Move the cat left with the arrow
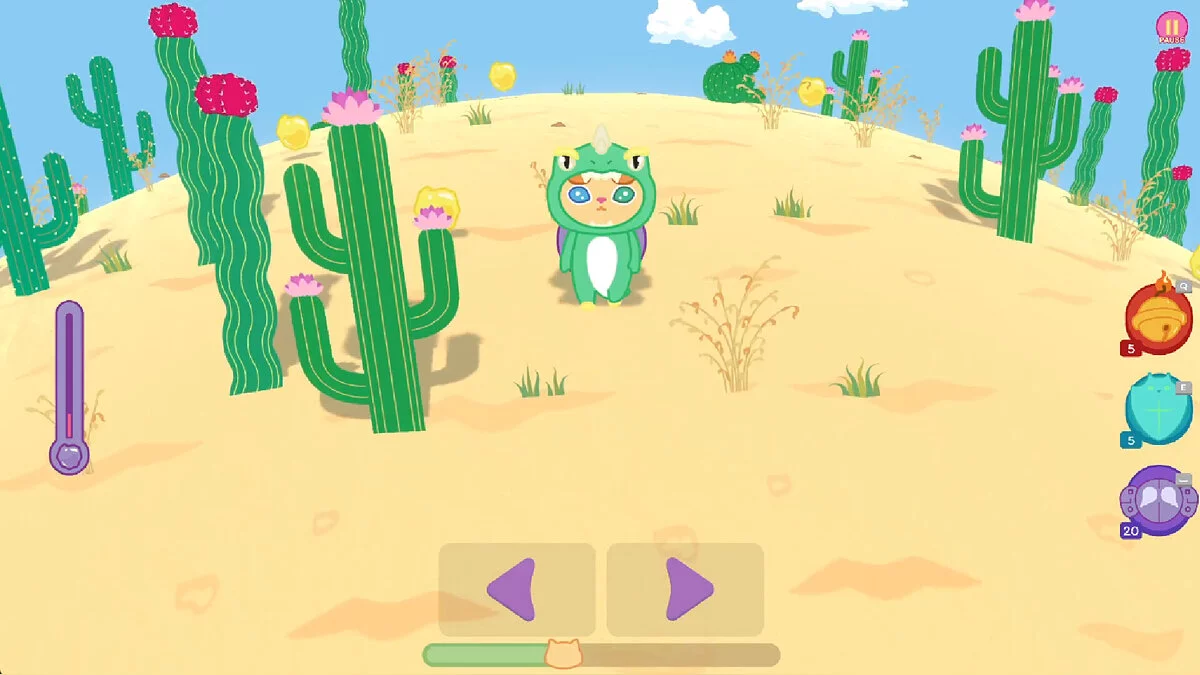The image size is (1200, 675). (516, 590)
